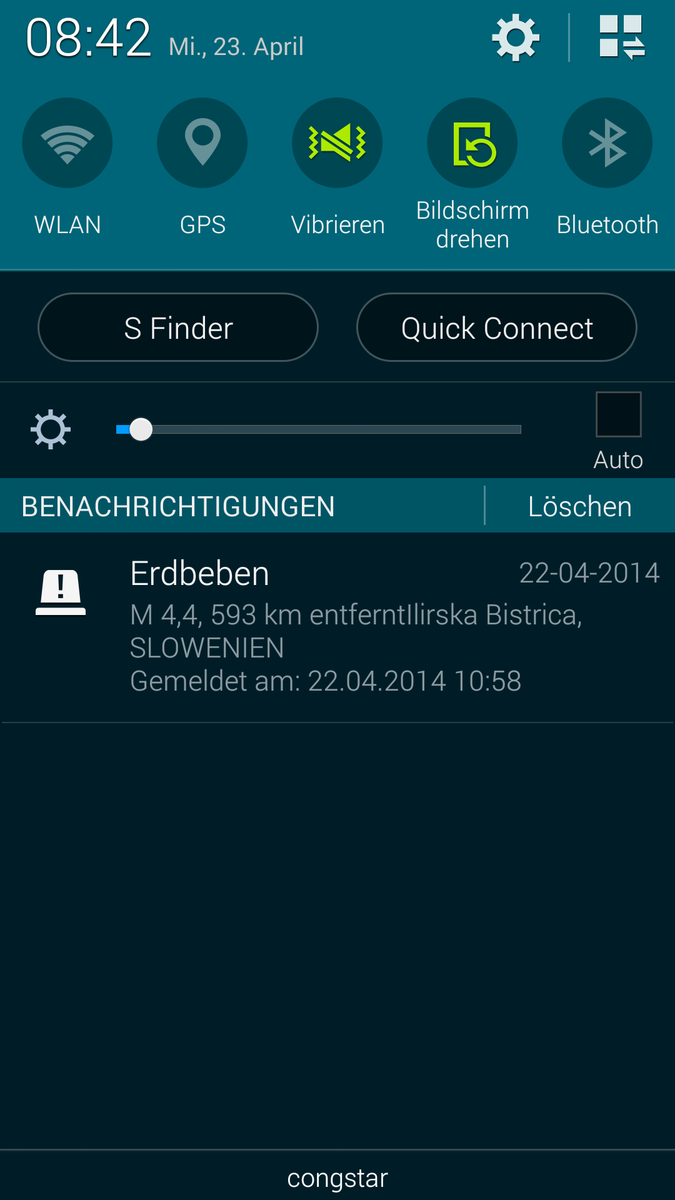Toggle WLAN on
The image size is (675, 1200).
click(67, 143)
